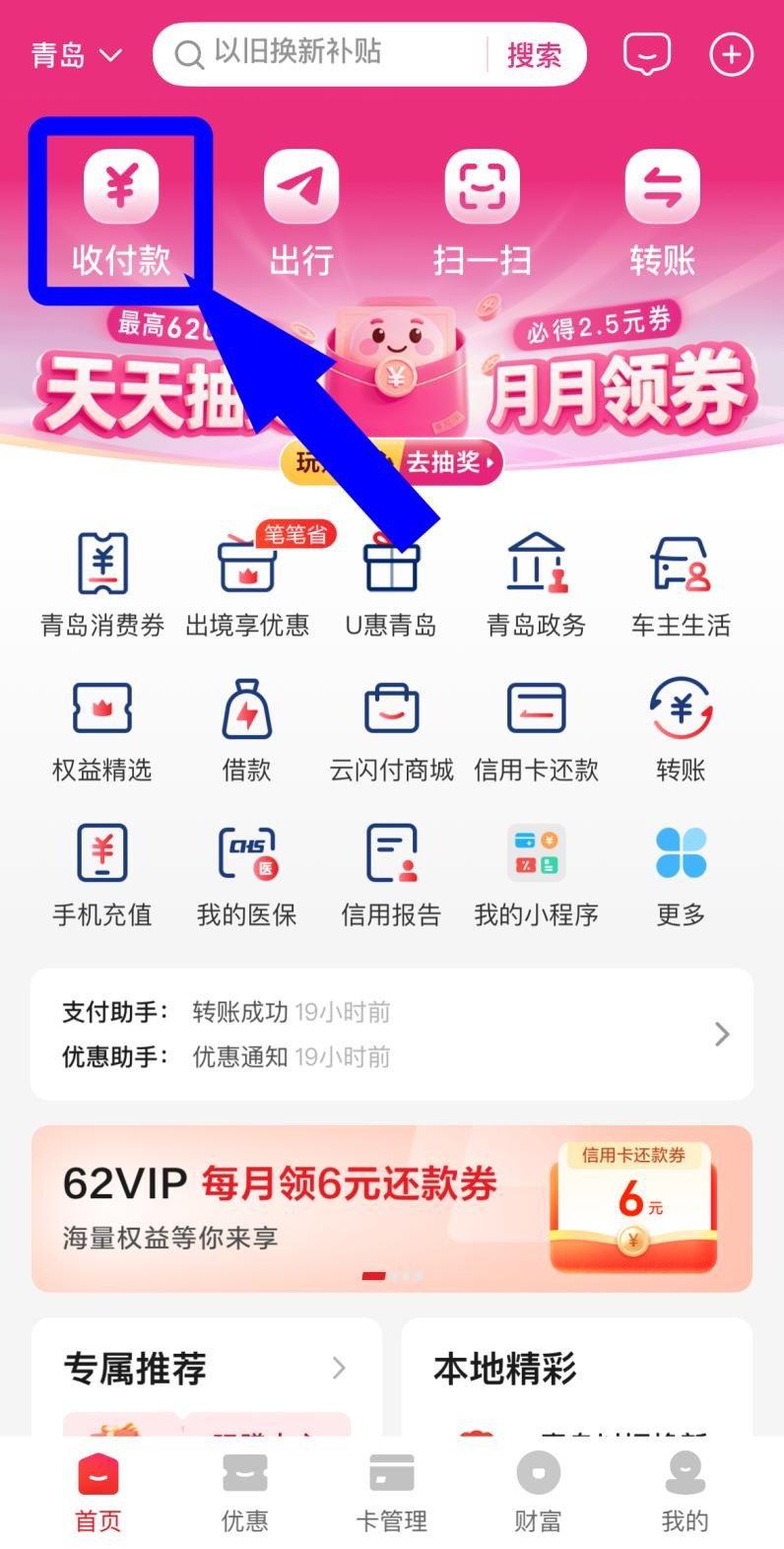Image resolution: width=784 pixels, height=1549 pixels.
Task: Tap the 以旧换新补贴 search box
Action: pos(325,53)
